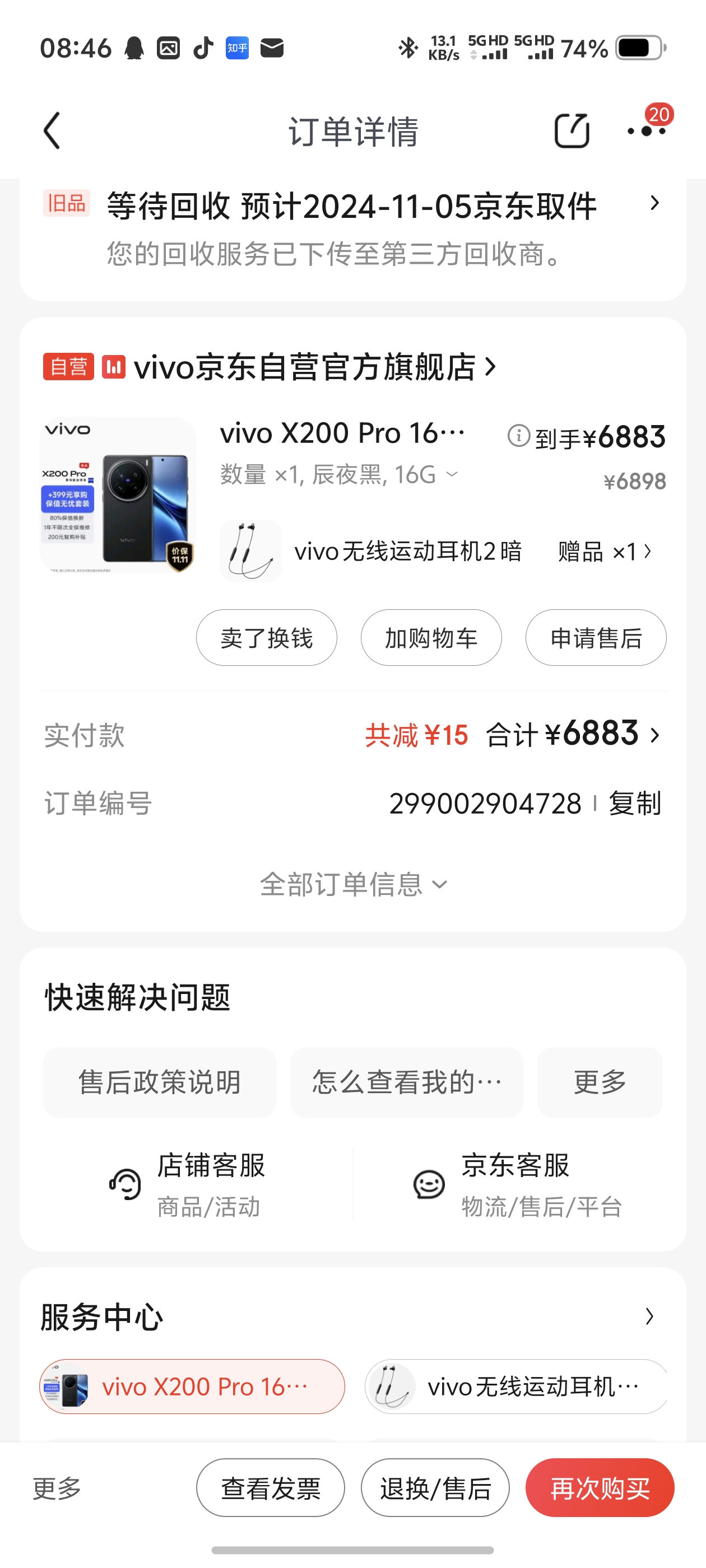This screenshot has height=1568, width=706.
Task: Open the 售后政策说明 quick help chip
Action: [160, 1082]
